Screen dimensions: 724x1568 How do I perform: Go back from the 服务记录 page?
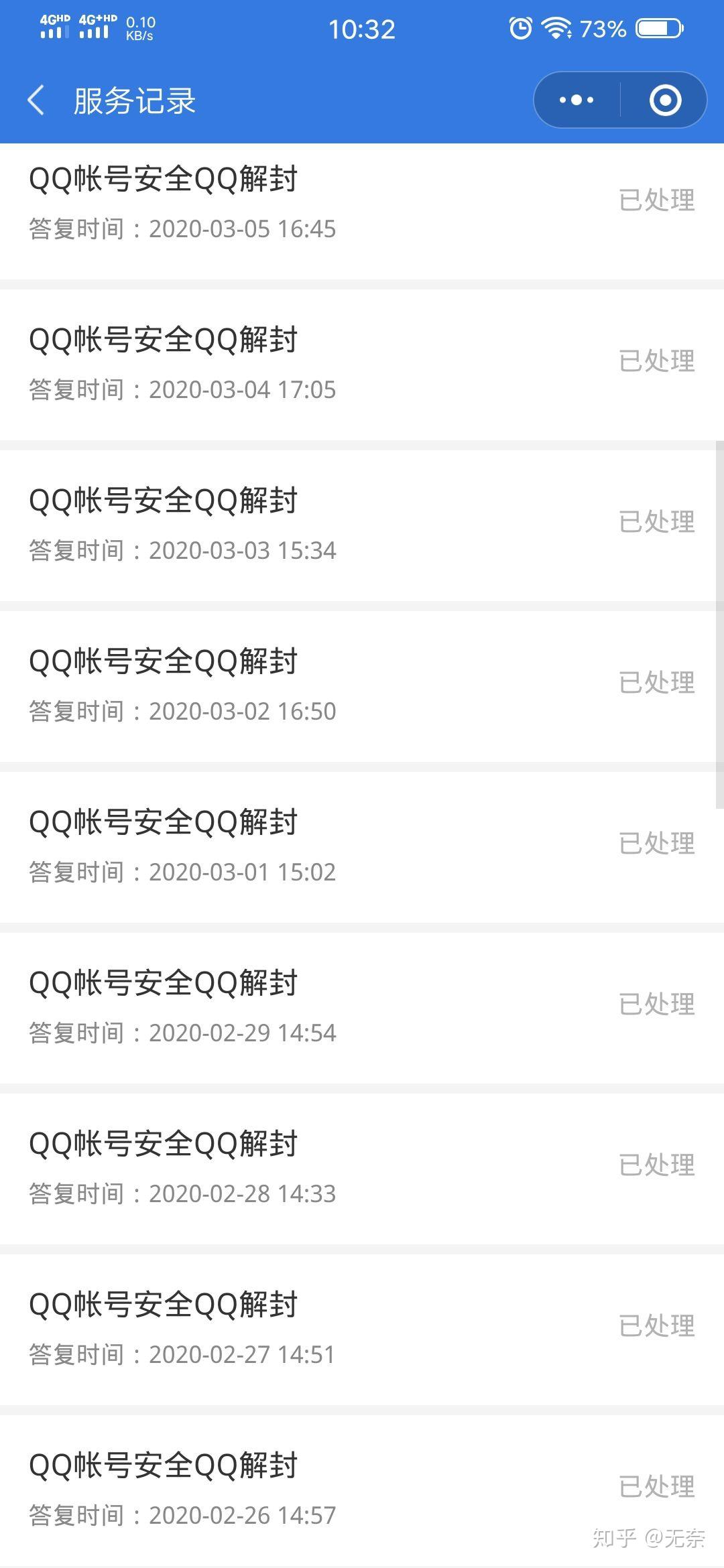[37, 101]
